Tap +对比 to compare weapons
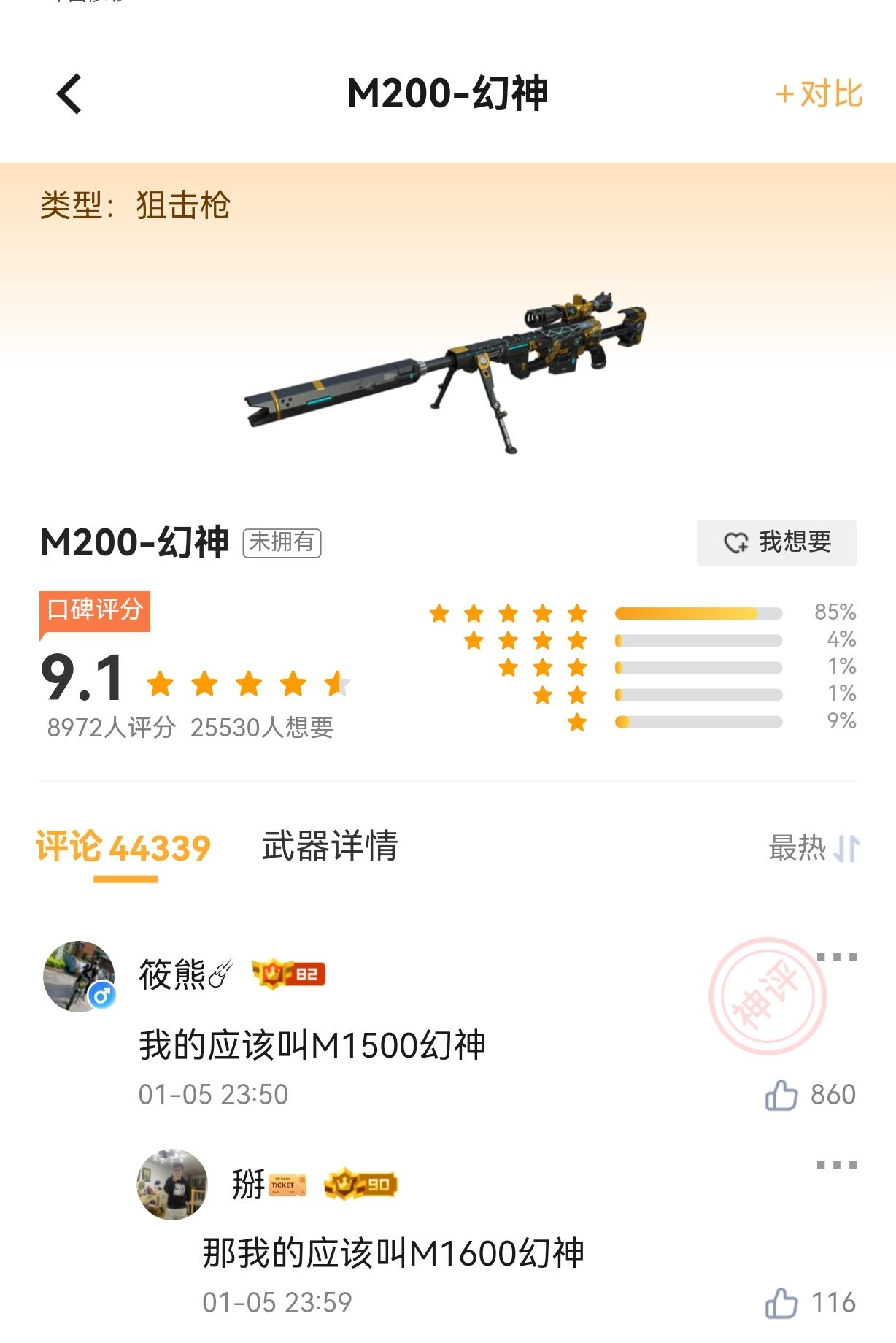The image size is (896, 1343). 819,94
